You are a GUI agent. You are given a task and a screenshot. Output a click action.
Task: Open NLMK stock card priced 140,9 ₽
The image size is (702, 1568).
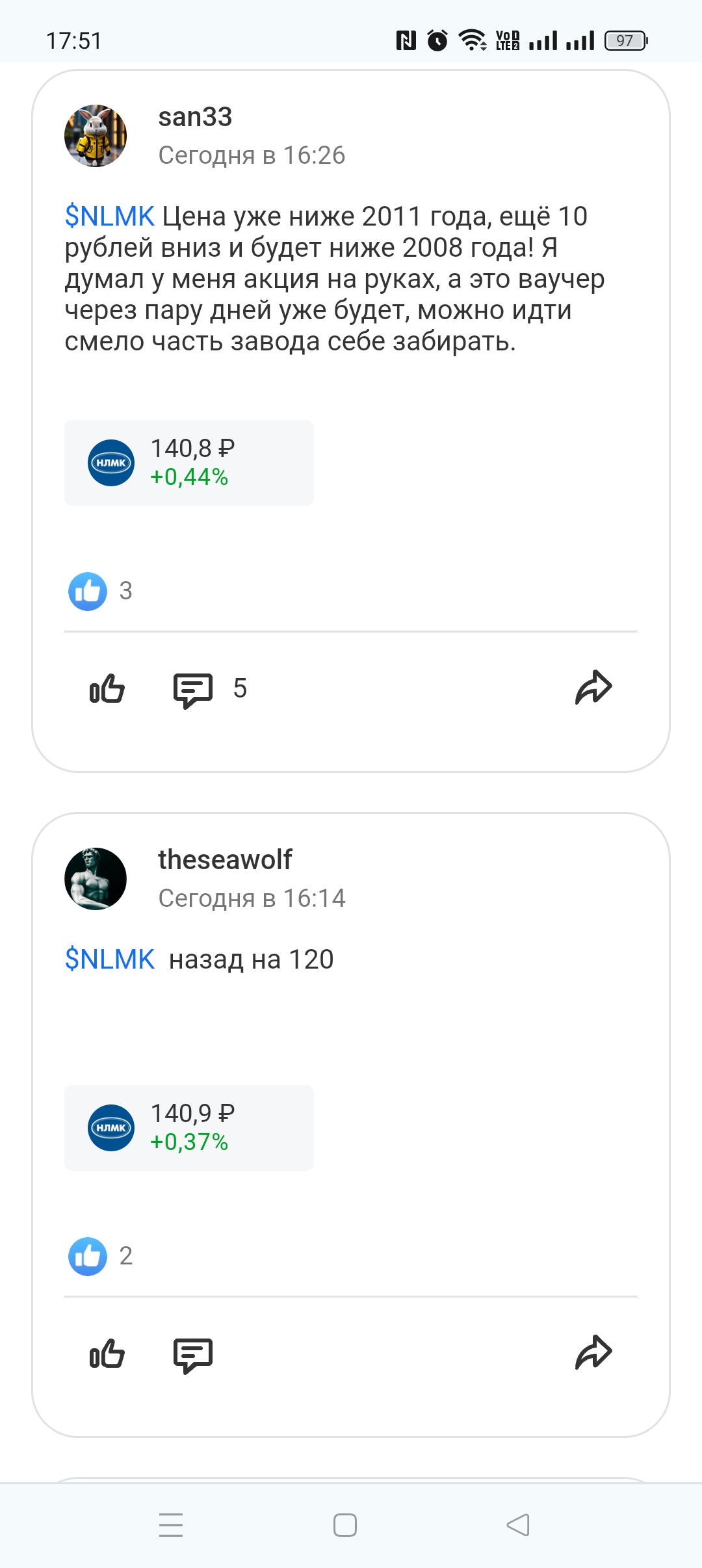[x=188, y=1128]
